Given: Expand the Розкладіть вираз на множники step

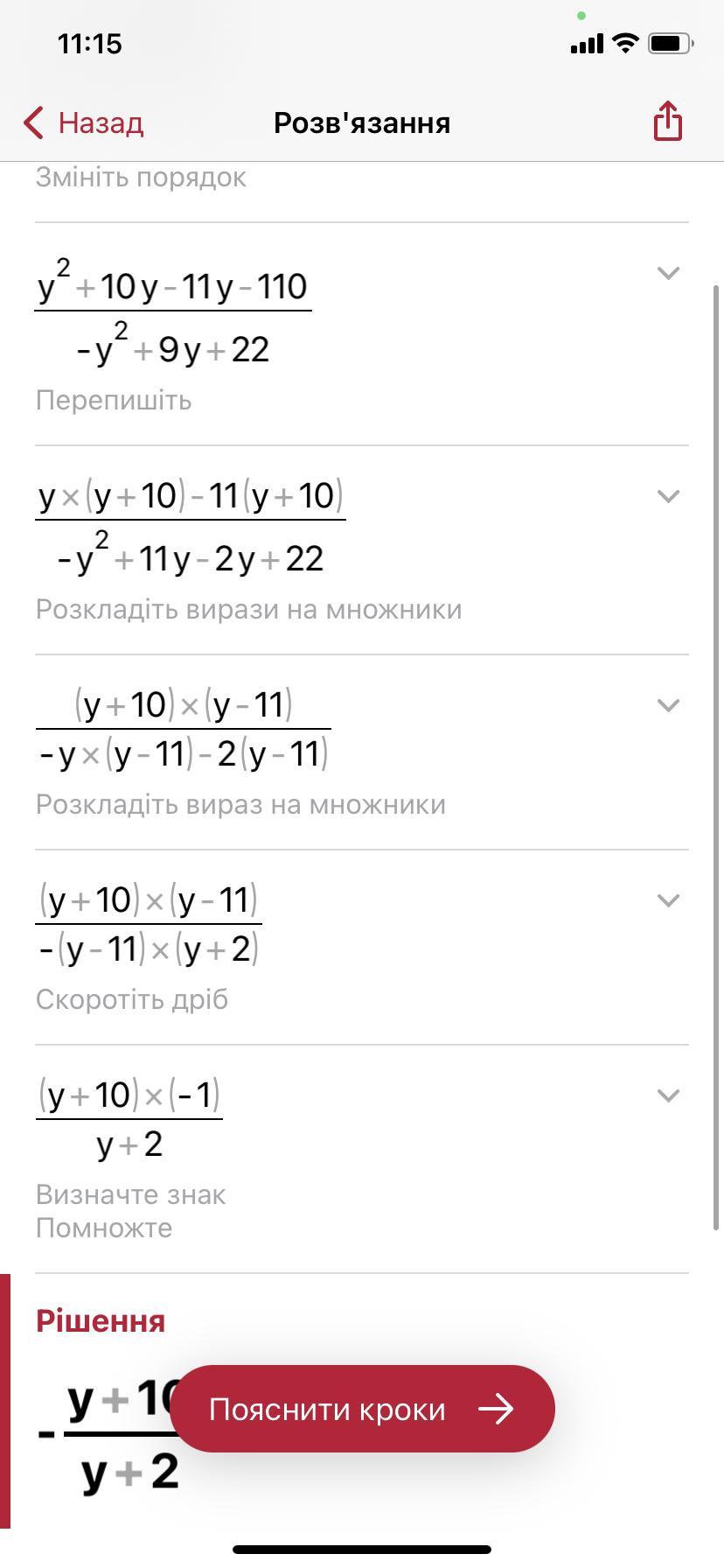Looking at the screenshot, I should (x=668, y=705).
